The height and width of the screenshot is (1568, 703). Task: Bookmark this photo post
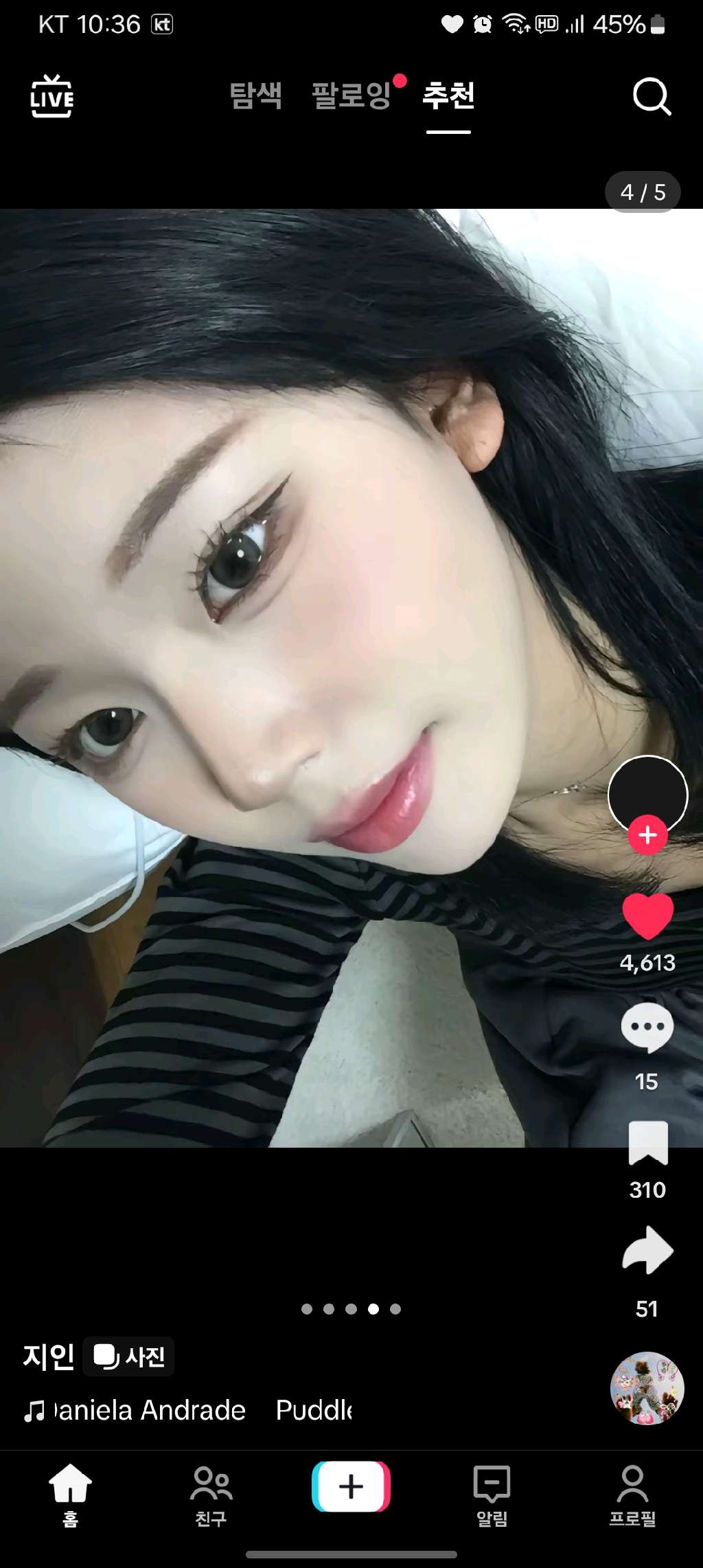[x=648, y=1143]
